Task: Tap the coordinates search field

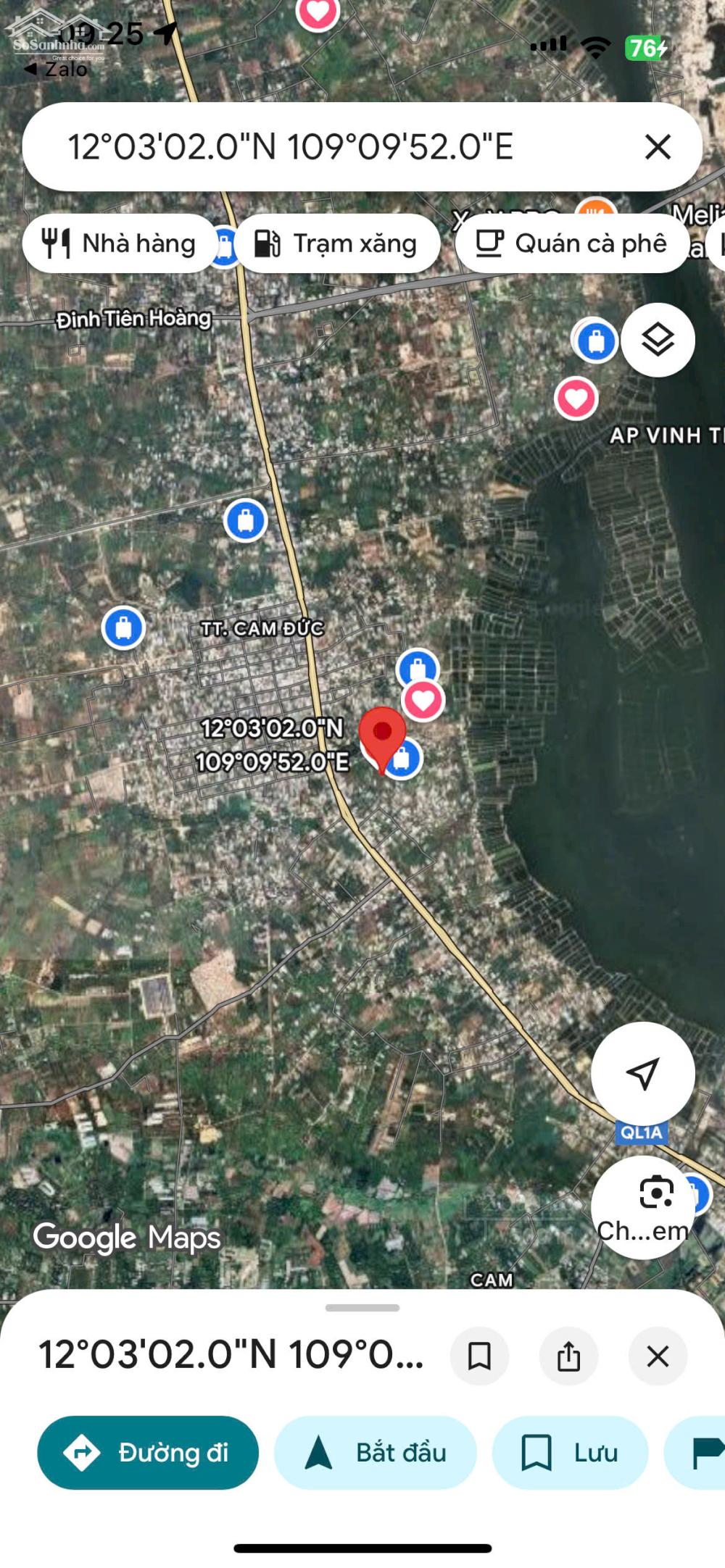Action: 326,147
